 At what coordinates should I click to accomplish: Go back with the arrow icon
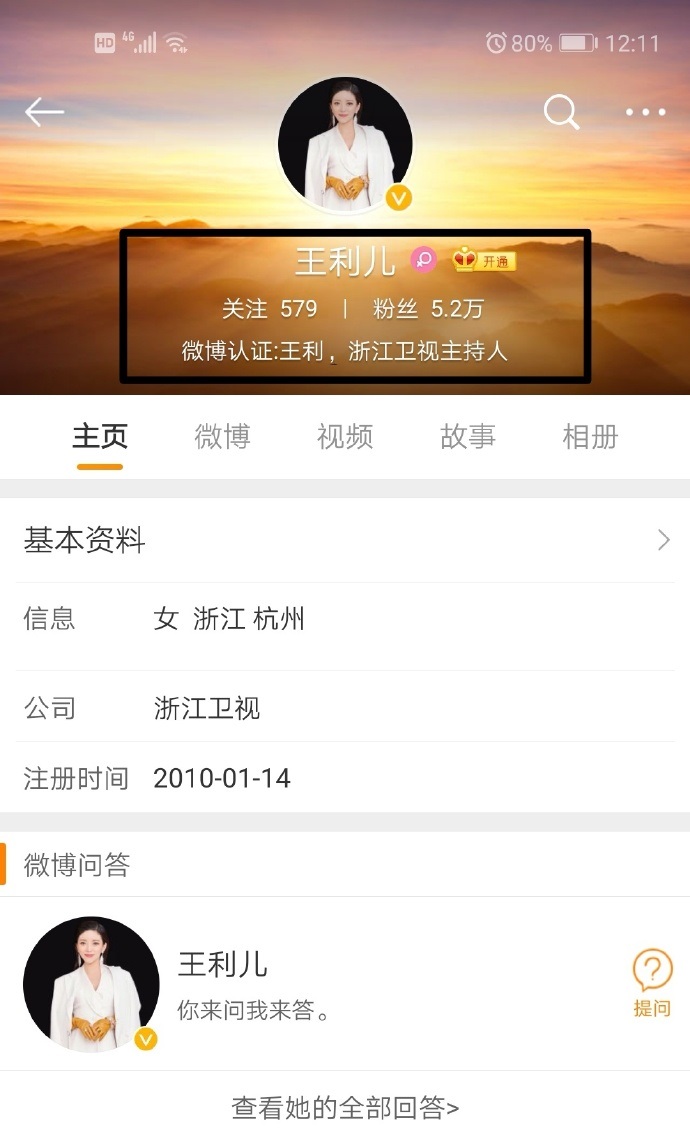44,112
